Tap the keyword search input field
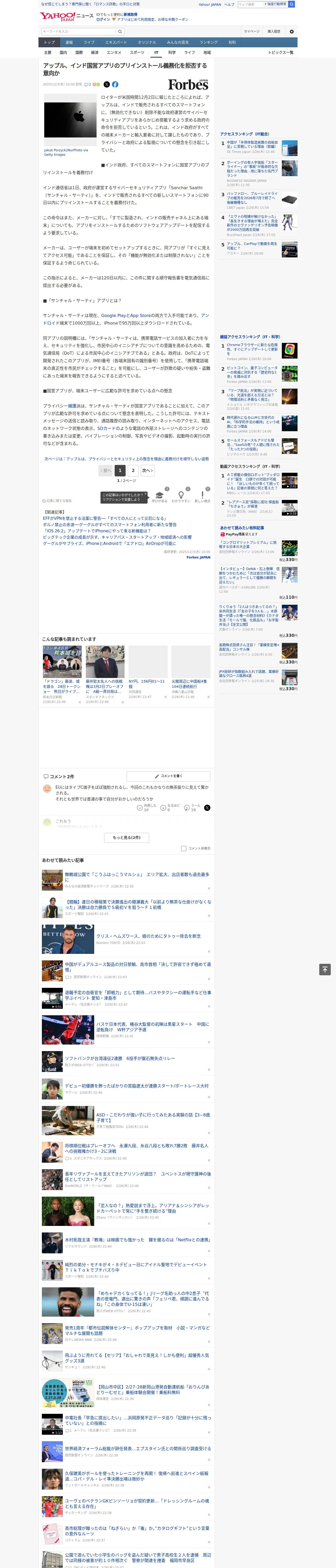This screenshot has width=336, height=1568. (x=79, y=32)
